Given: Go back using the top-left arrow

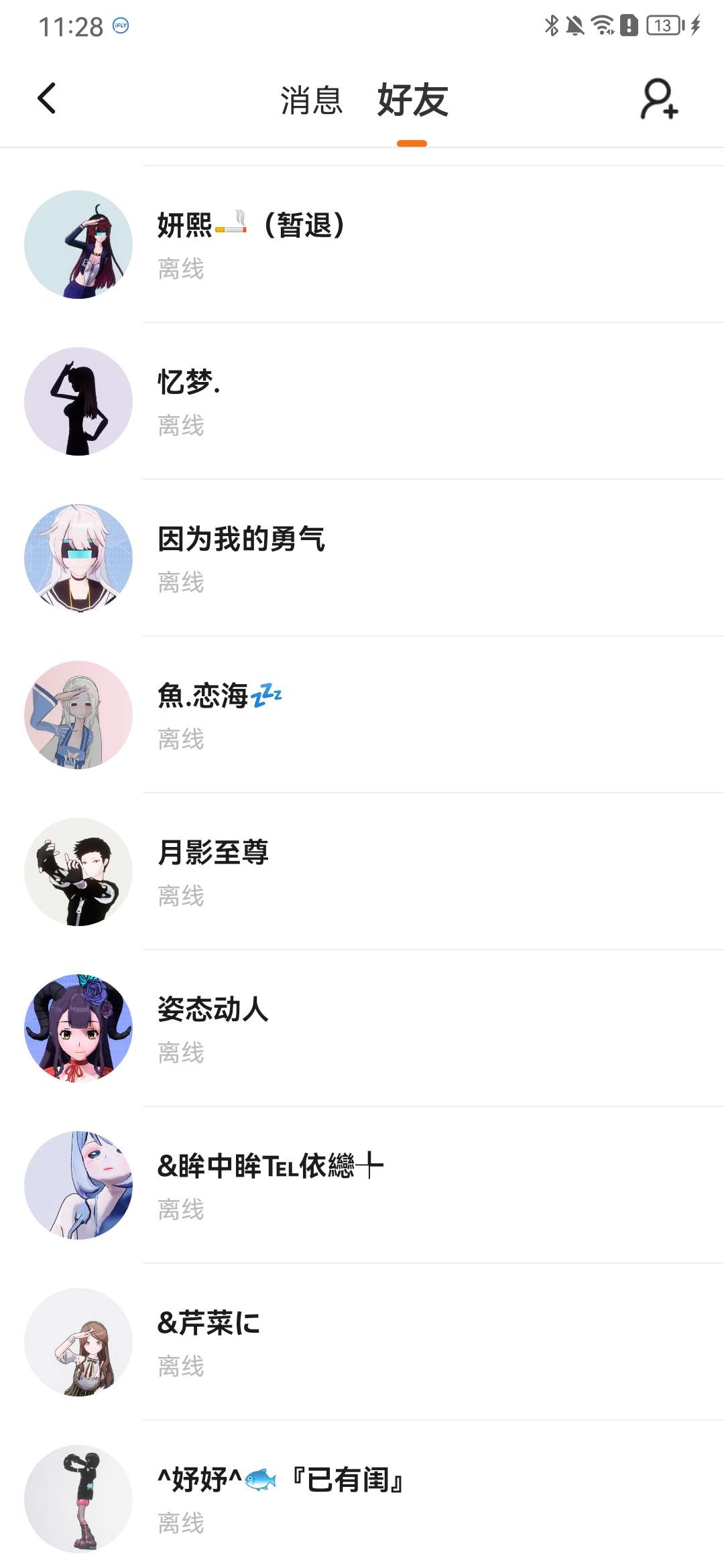Looking at the screenshot, I should tap(46, 99).
